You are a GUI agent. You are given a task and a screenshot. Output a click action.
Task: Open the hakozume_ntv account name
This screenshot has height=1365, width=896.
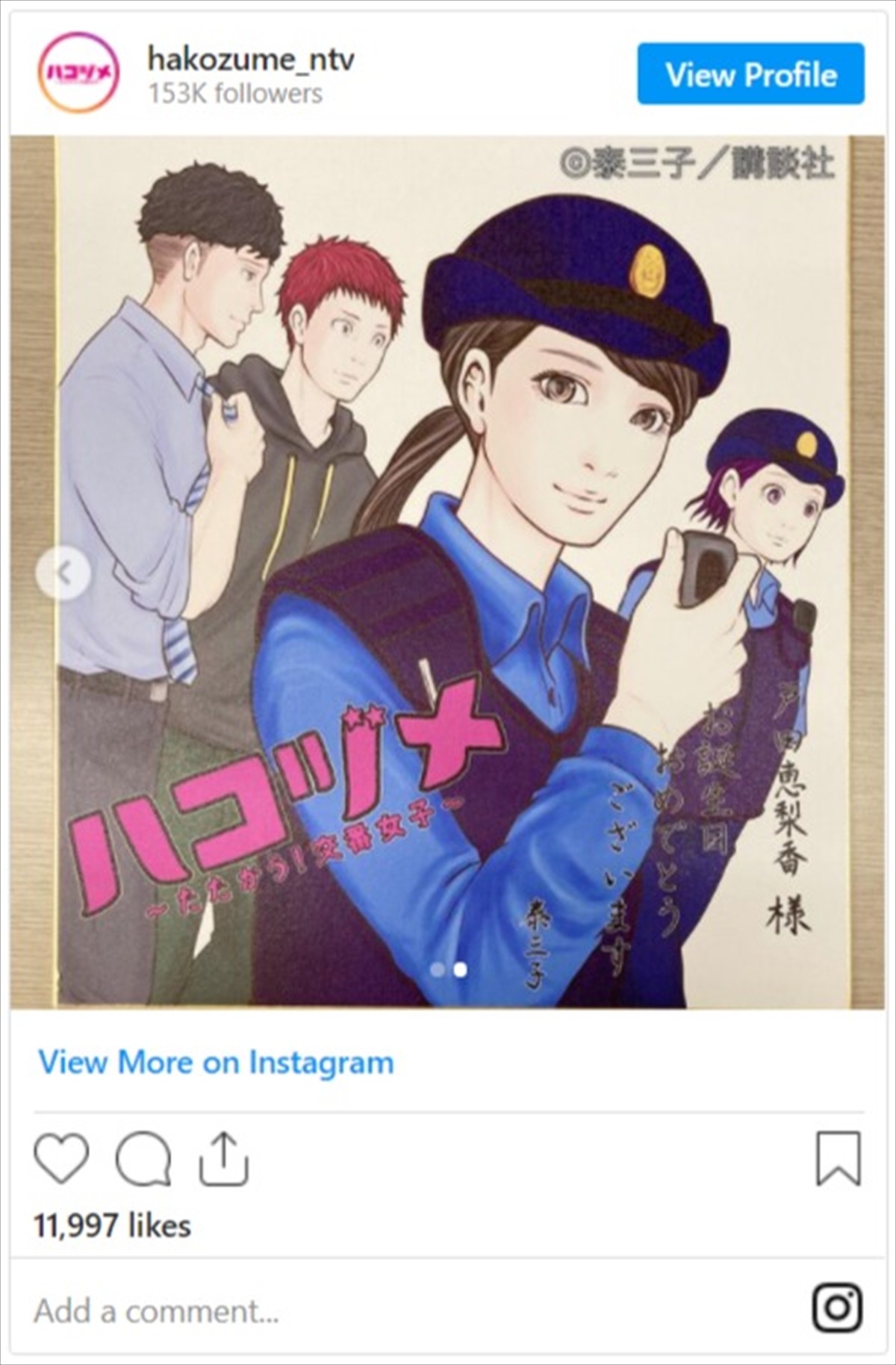(x=251, y=60)
